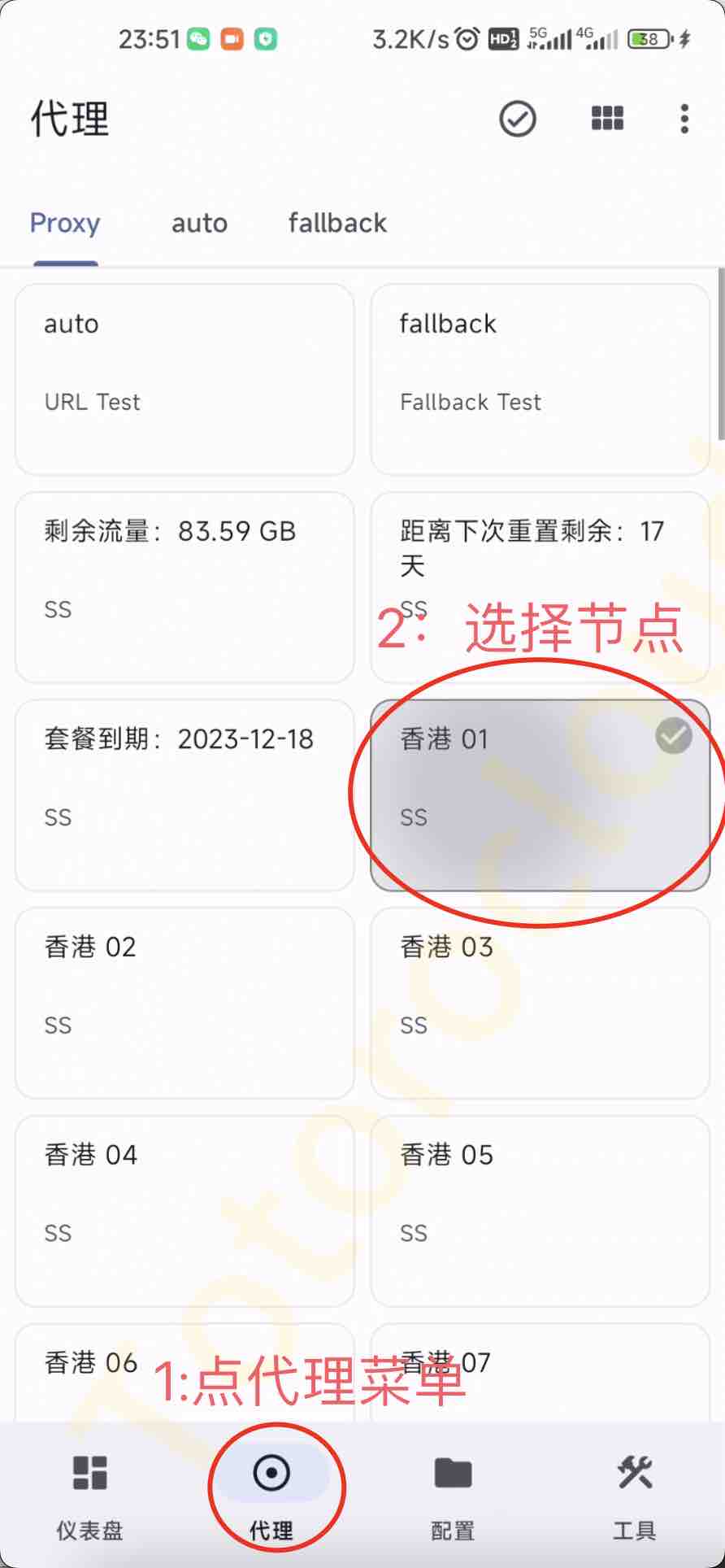This screenshot has height=1568, width=725.
Task: Tap the 套餐到期 2023-12-18 card
Action: [185, 795]
